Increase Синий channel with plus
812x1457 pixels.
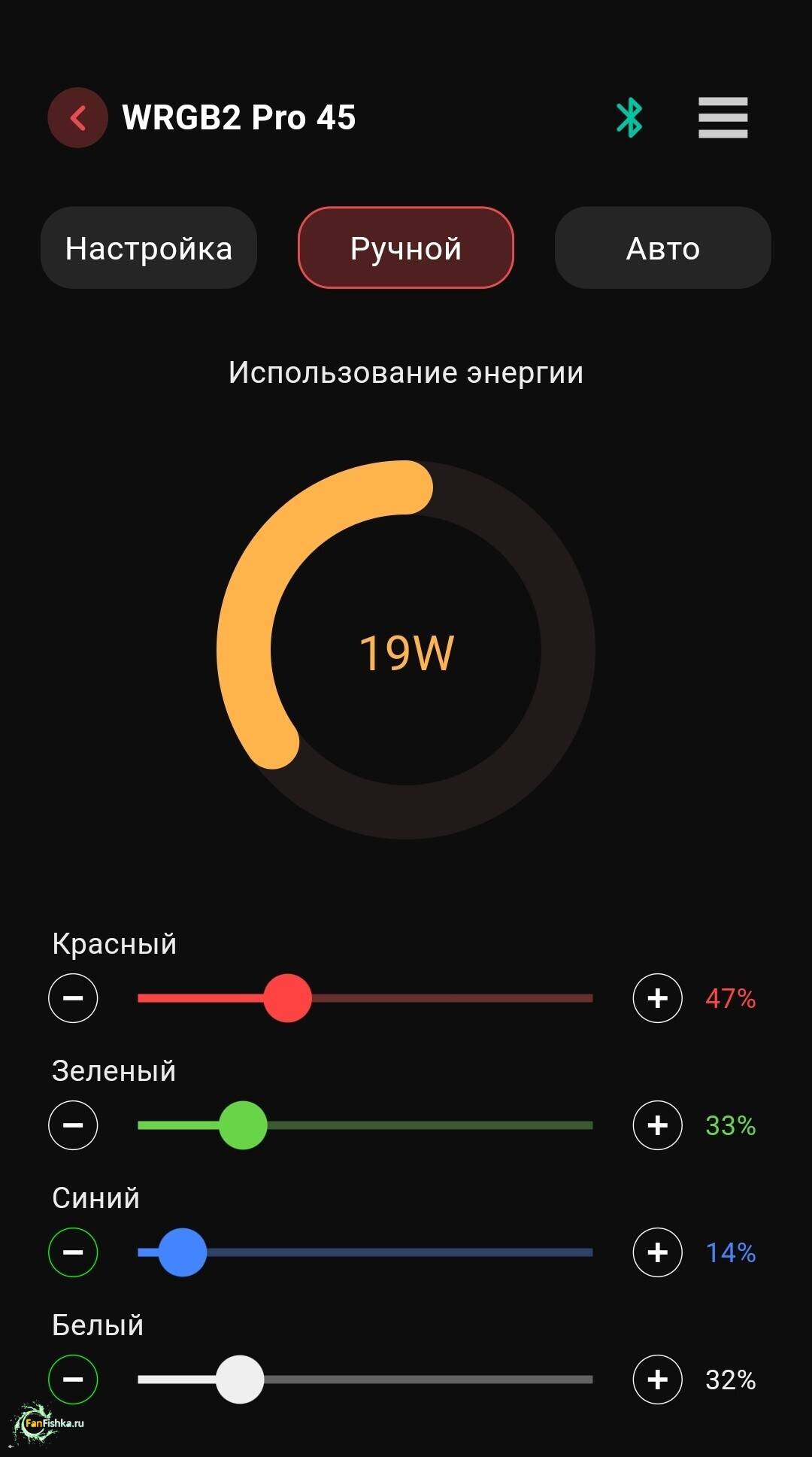tap(657, 1252)
